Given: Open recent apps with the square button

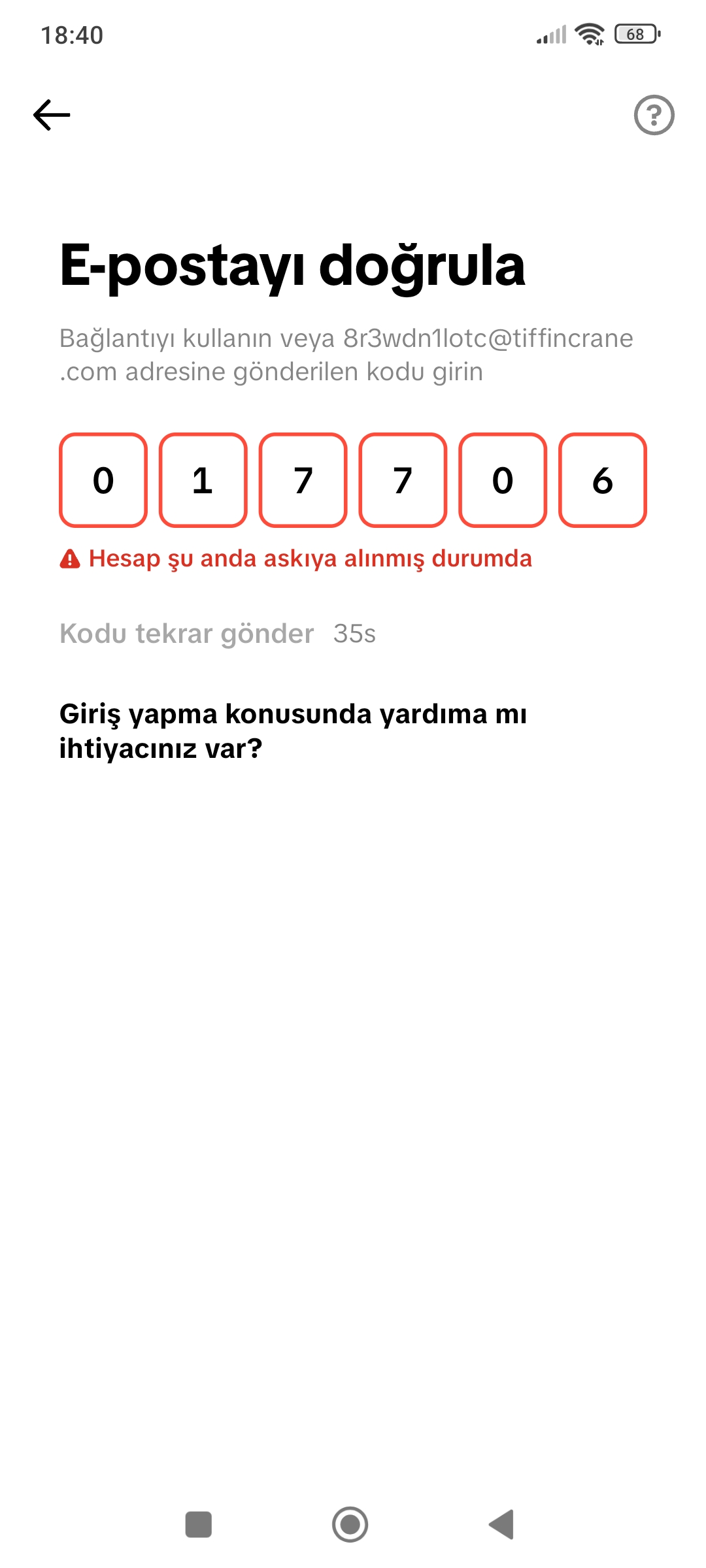Looking at the screenshot, I should point(199,1525).
